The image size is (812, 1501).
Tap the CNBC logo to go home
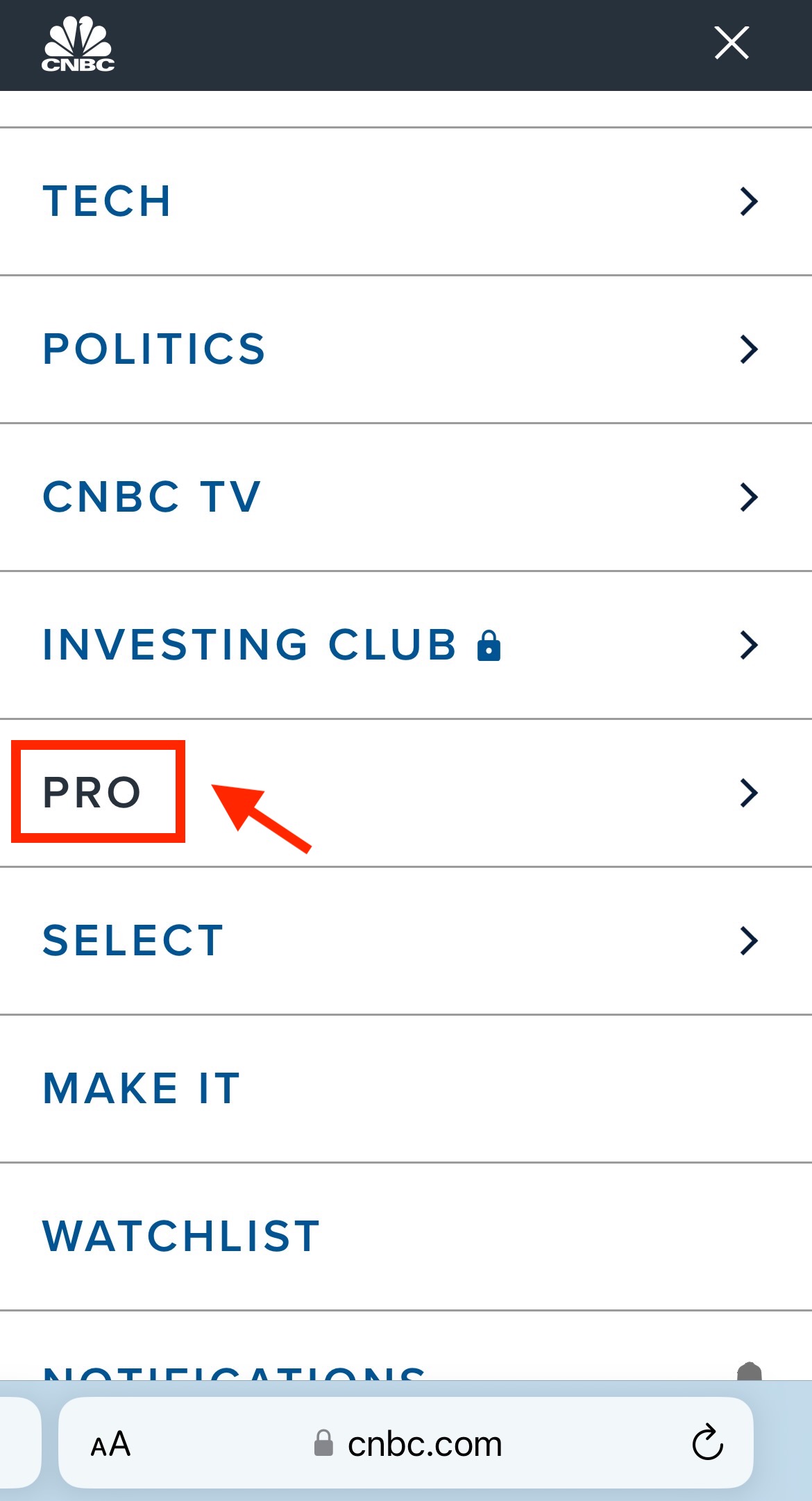[78, 46]
